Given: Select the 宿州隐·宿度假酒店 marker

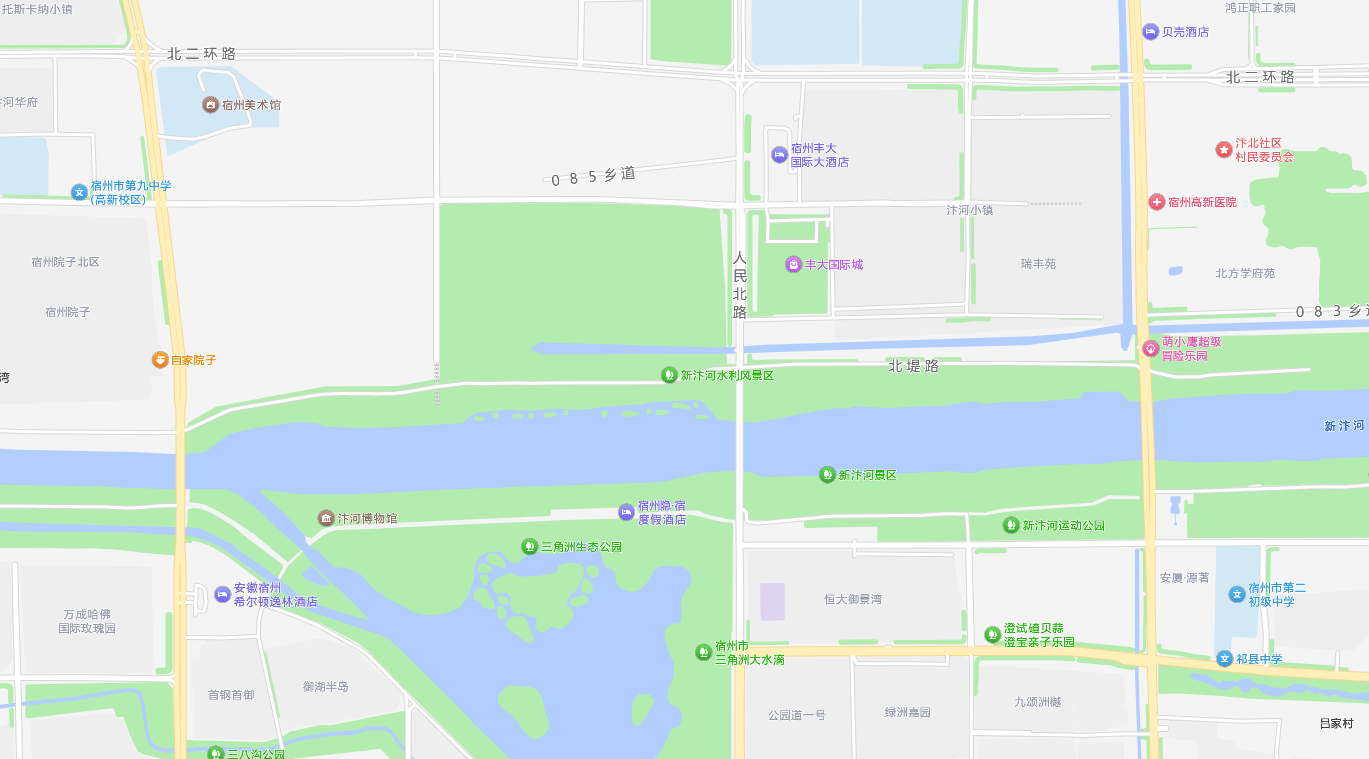Looking at the screenshot, I should [x=626, y=512].
